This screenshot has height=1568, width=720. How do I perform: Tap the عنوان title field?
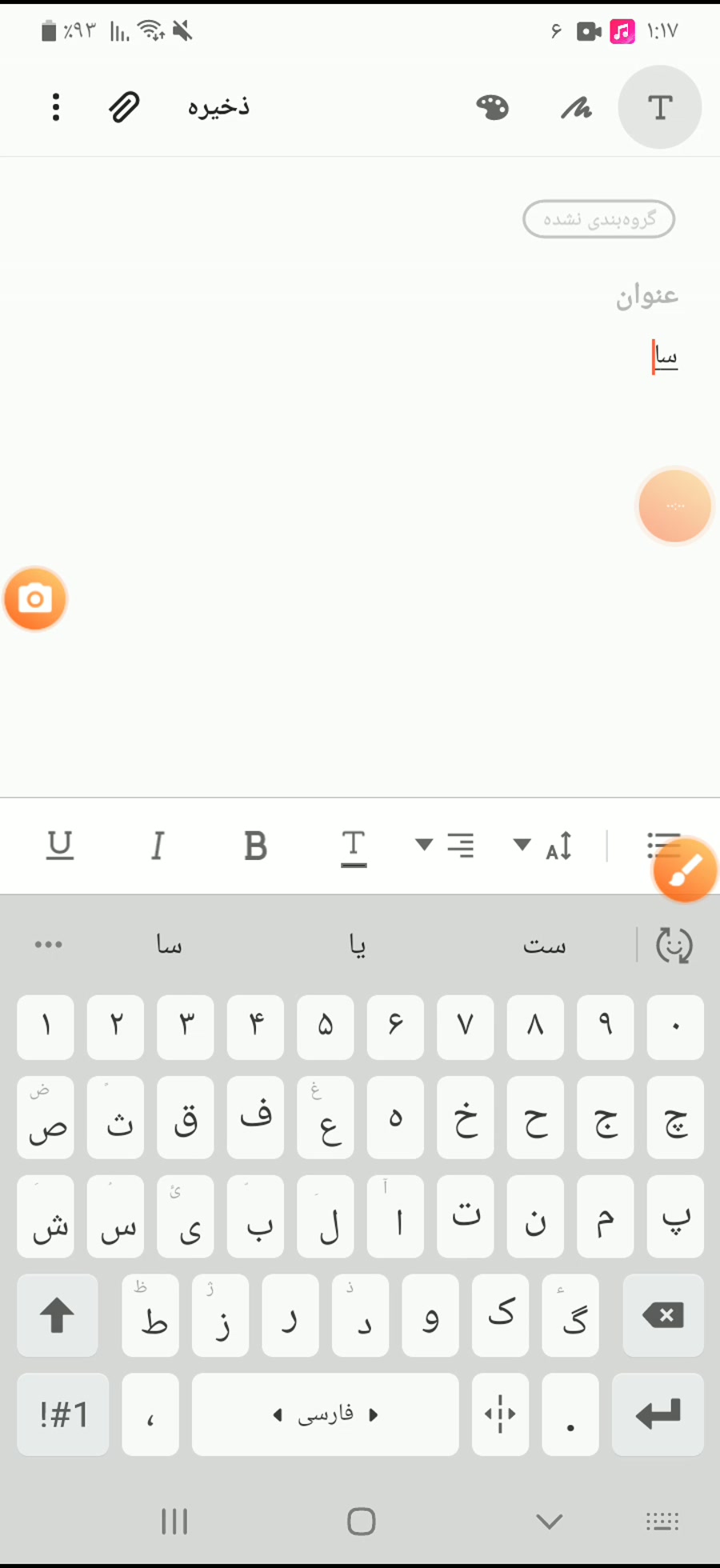[x=646, y=296]
